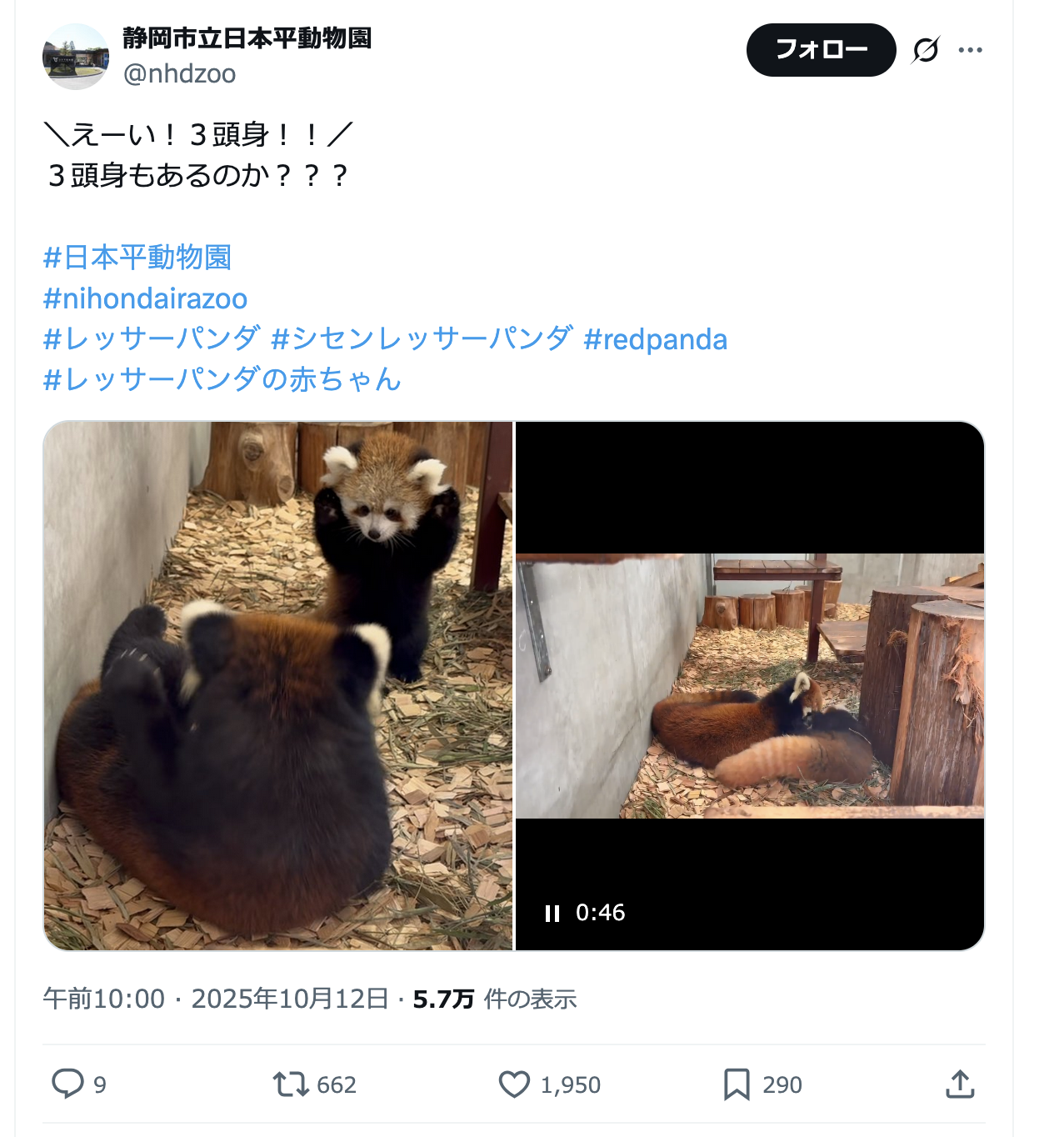
Task: Open the #redpanda hashtag
Action: pyautogui.click(x=655, y=339)
